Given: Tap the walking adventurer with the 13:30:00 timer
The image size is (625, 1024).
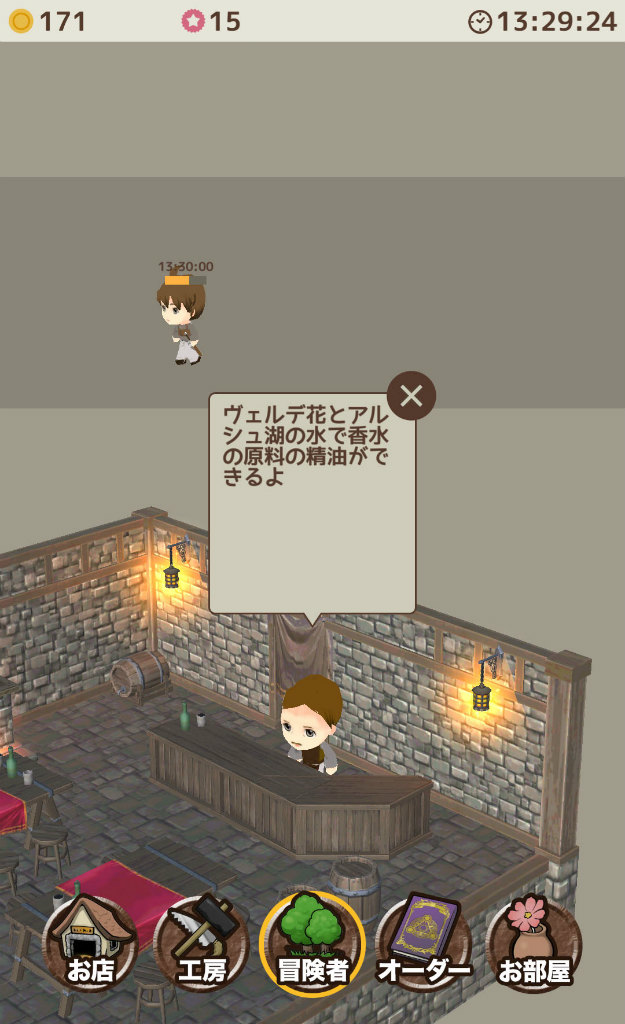Looking at the screenshot, I should [x=182, y=320].
